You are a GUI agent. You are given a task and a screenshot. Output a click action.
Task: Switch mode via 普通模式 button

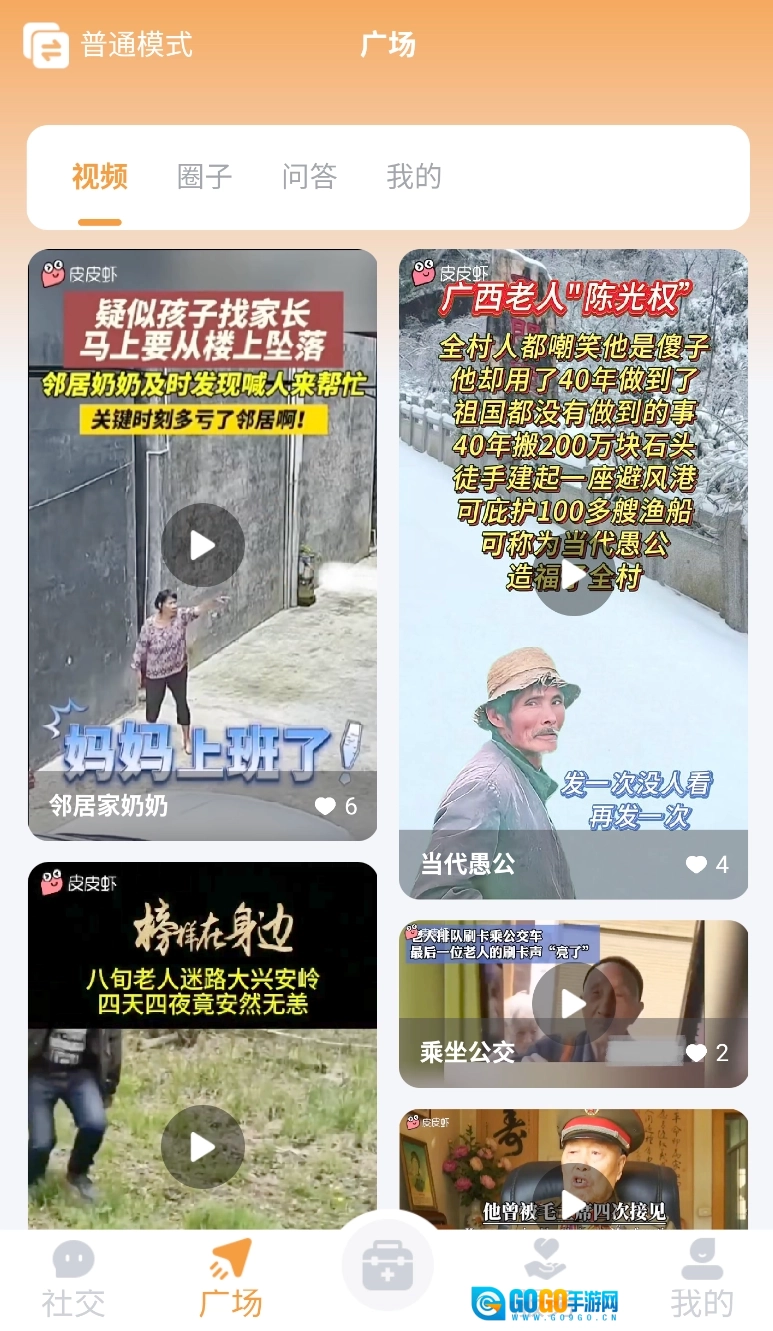click(108, 45)
